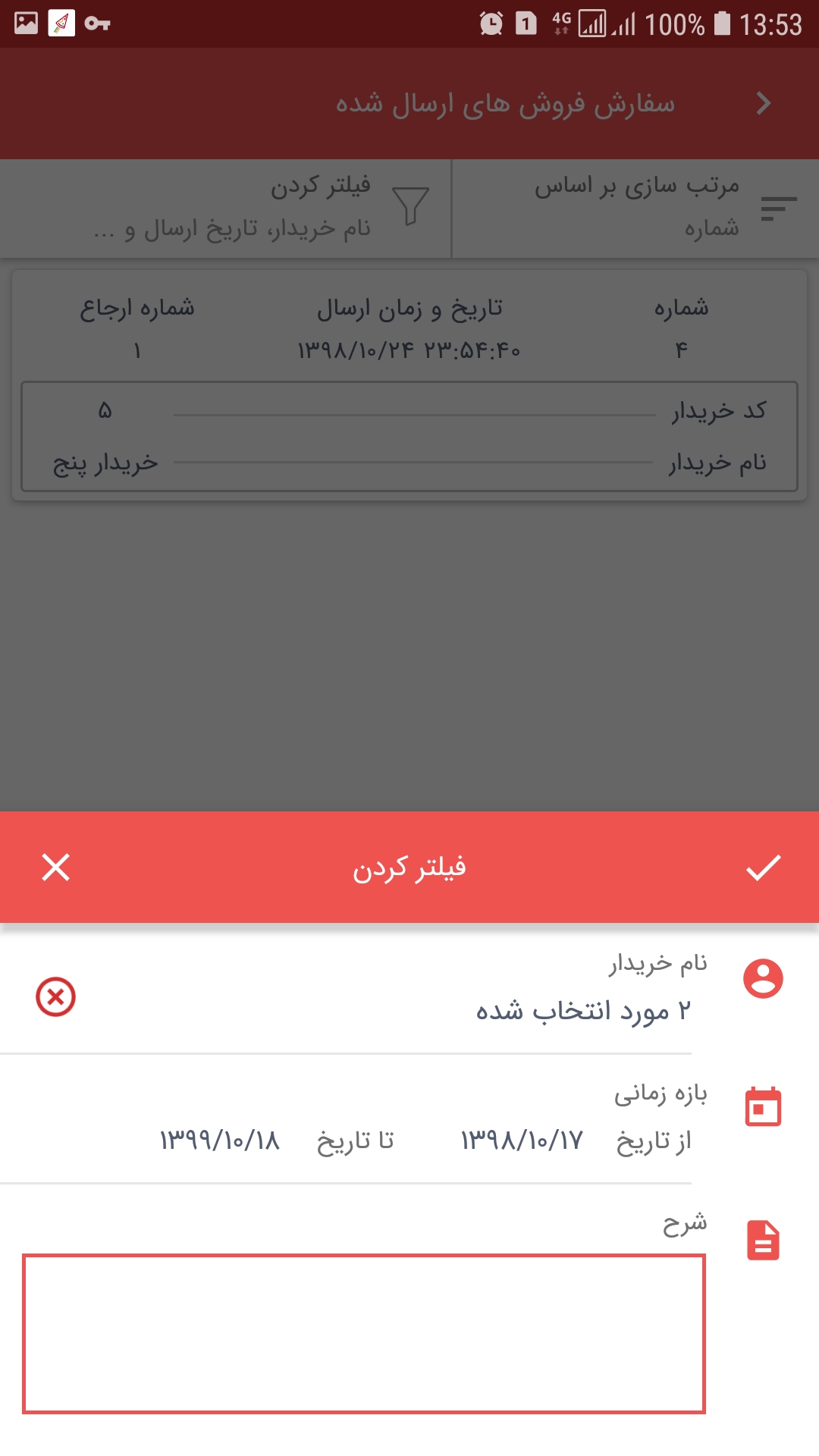Close the فیلتر کردن filter panel
The width and height of the screenshot is (819, 1456).
coord(56,868)
